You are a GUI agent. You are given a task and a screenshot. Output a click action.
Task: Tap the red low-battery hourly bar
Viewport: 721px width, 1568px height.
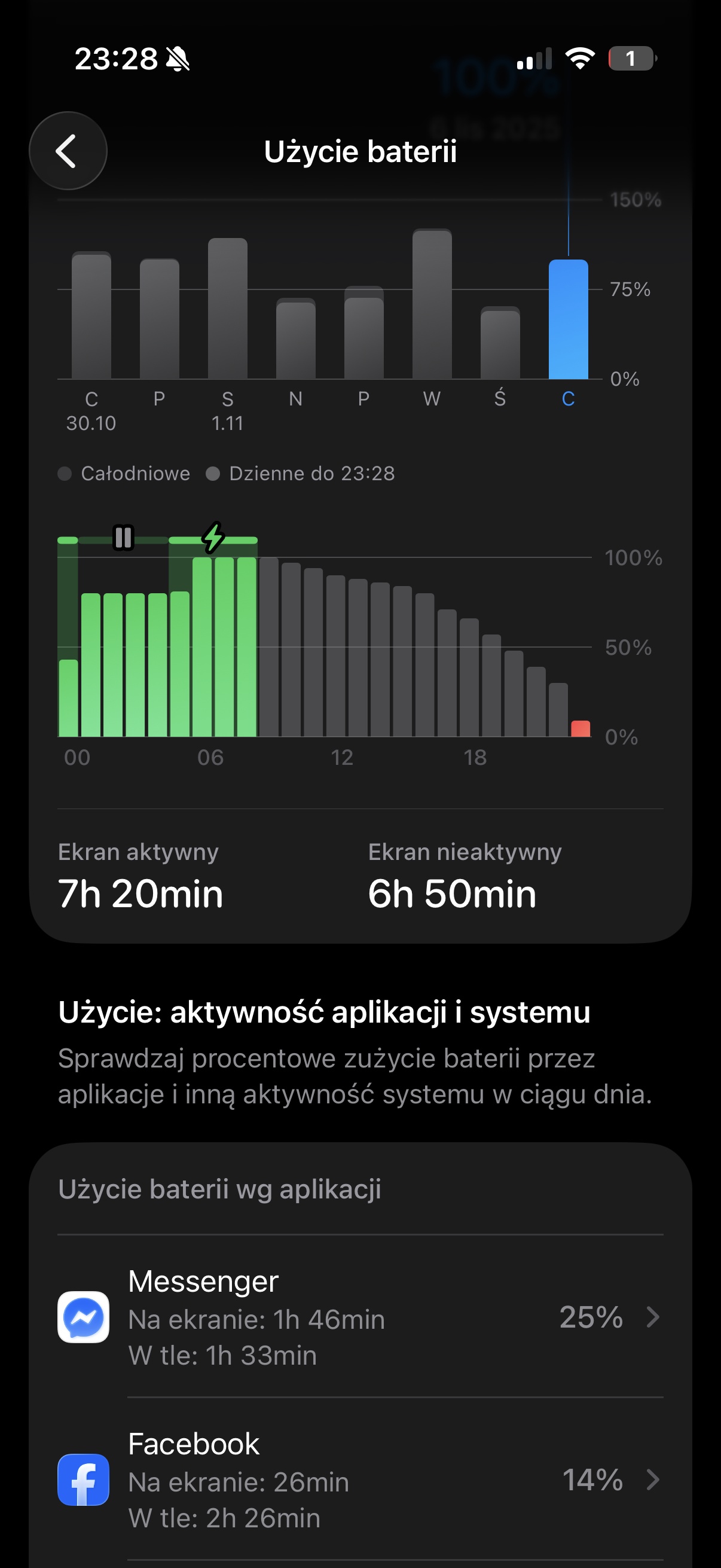click(x=581, y=728)
